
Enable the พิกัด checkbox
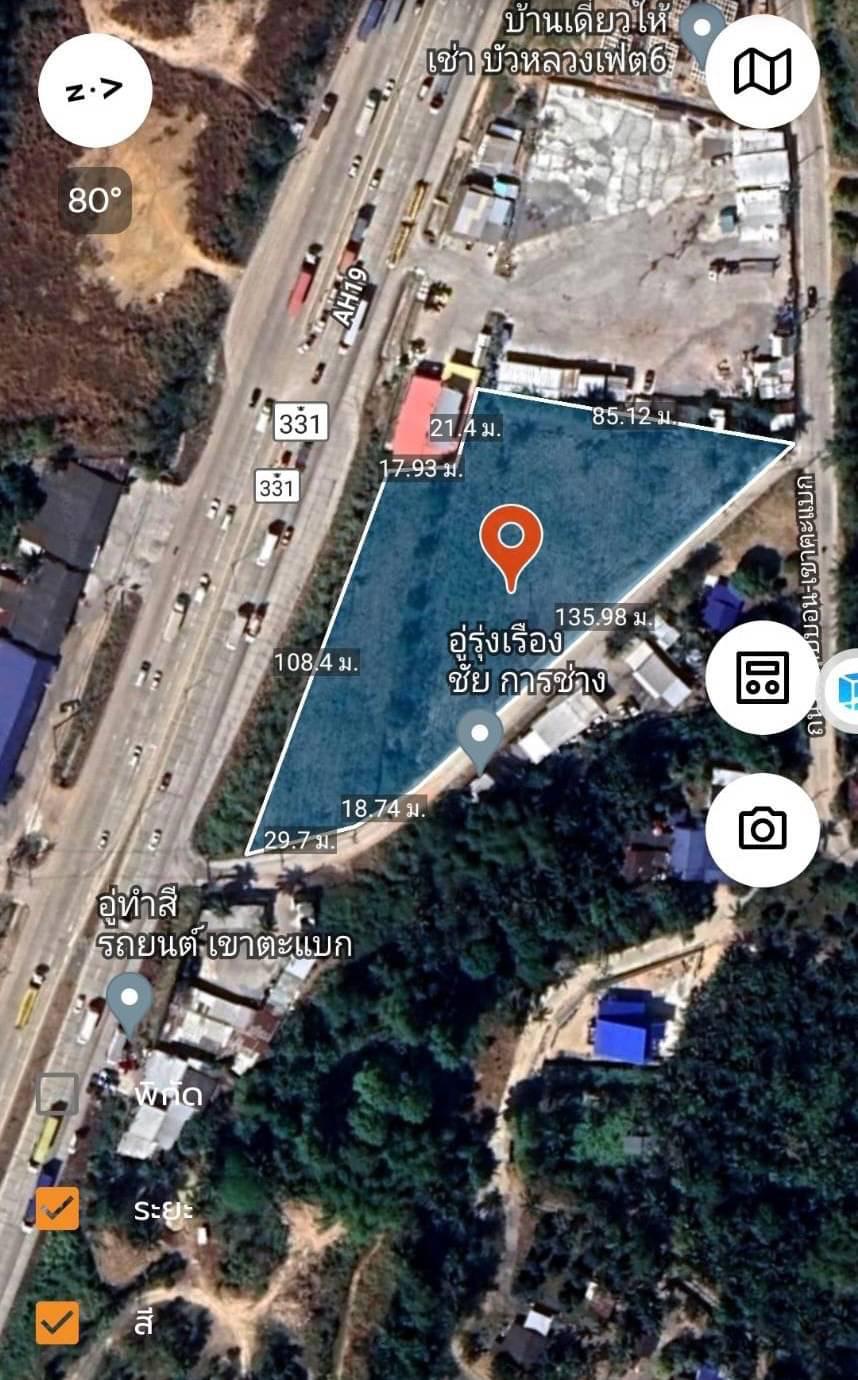coord(57,1094)
